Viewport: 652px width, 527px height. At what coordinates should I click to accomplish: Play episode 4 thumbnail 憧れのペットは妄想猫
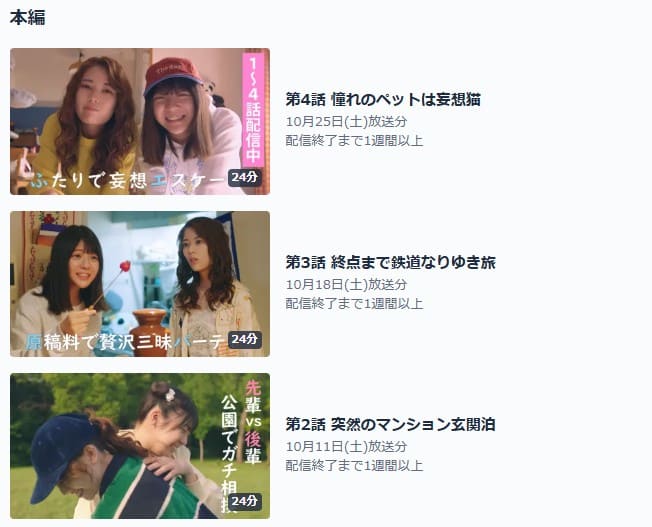pos(140,121)
